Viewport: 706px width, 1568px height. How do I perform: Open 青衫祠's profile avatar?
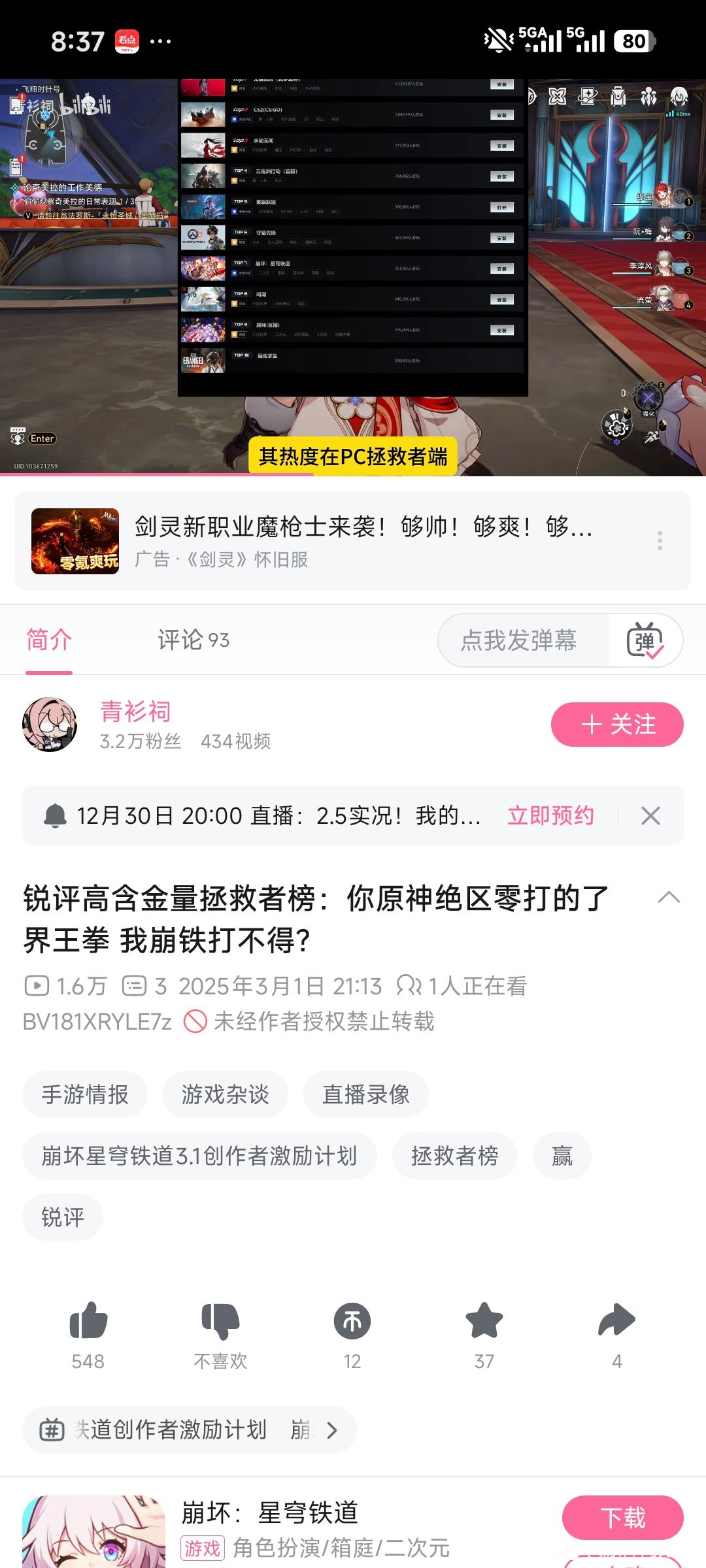[50, 725]
